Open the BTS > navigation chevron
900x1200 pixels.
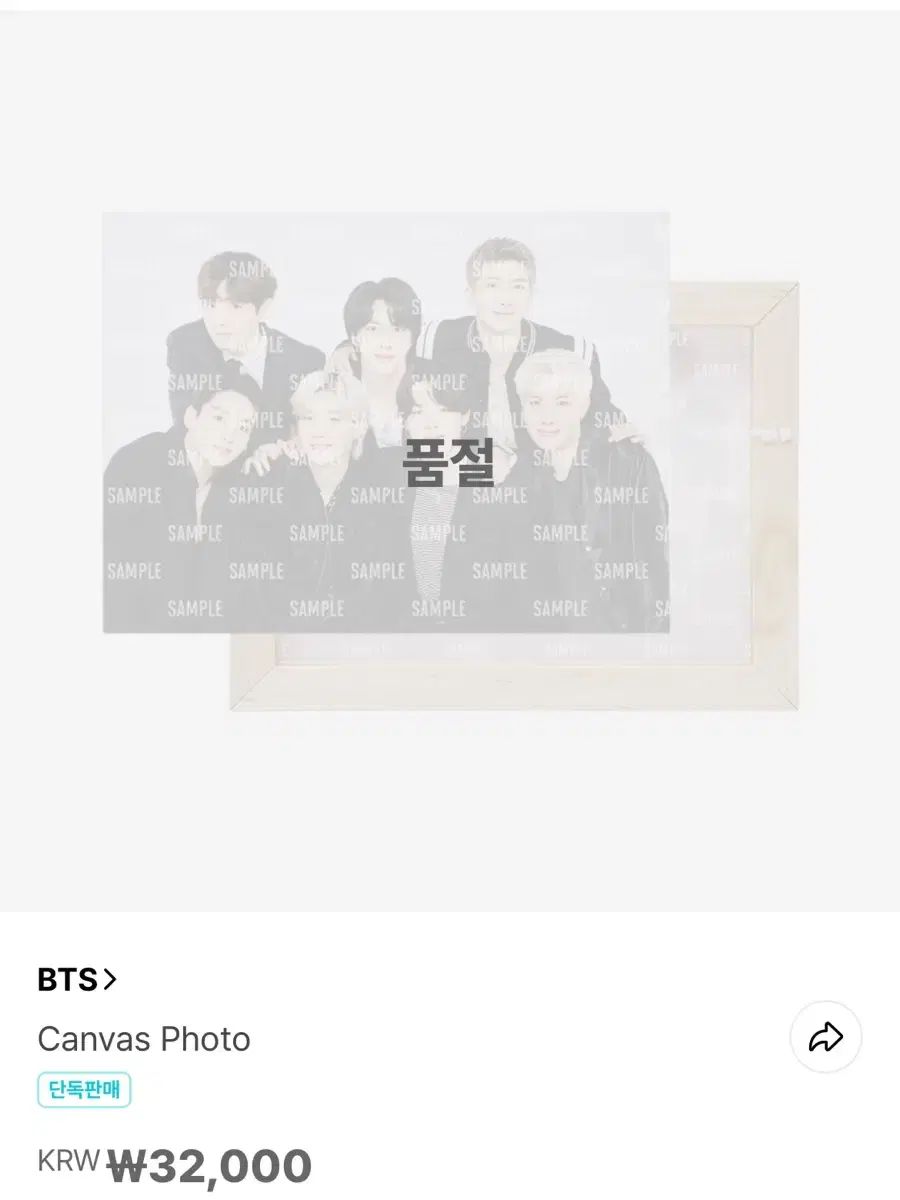tap(110, 981)
